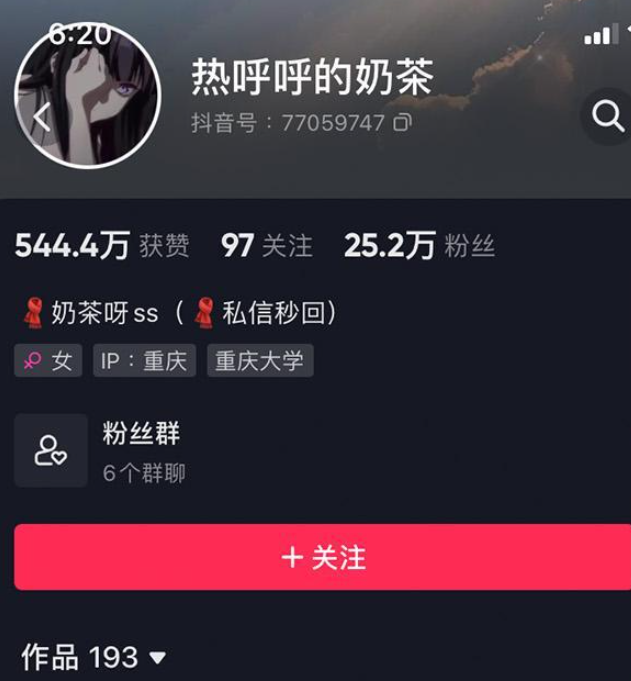
Task: Open the 重庆大学 school tag
Action: [x=260, y=361]
